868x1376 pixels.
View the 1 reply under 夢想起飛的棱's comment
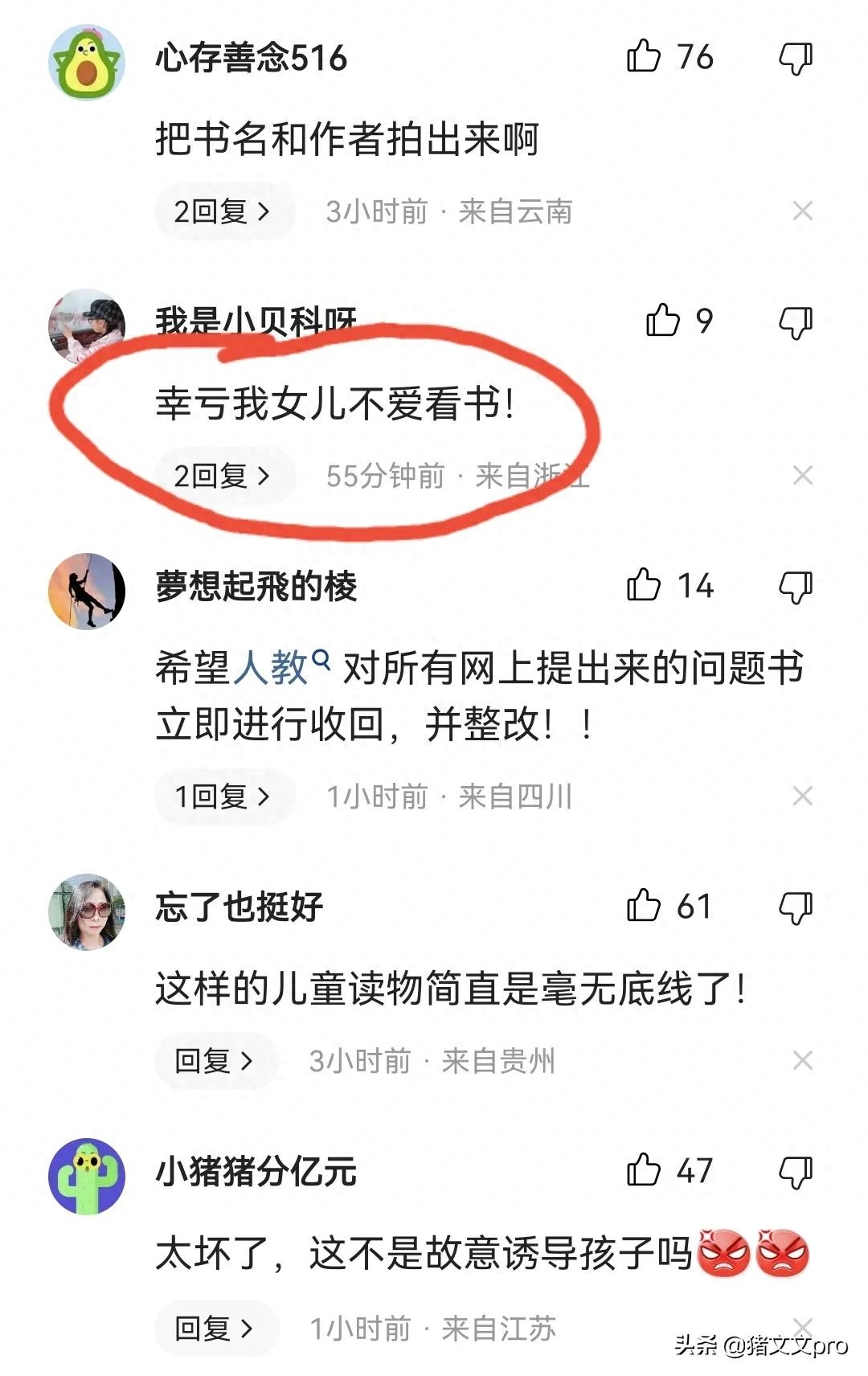pyautogui.click(x=223, y=797)
